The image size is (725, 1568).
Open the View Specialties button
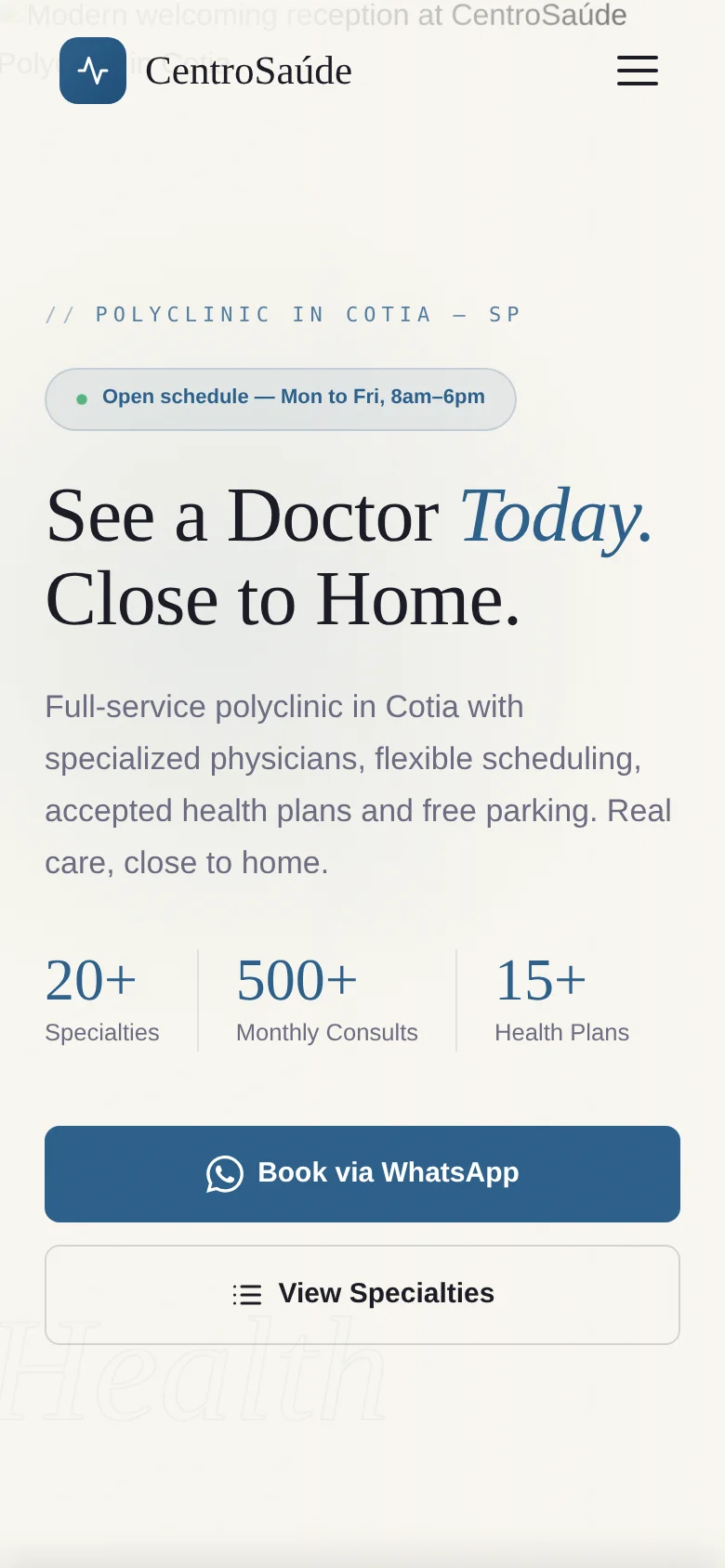[362, 1294]
